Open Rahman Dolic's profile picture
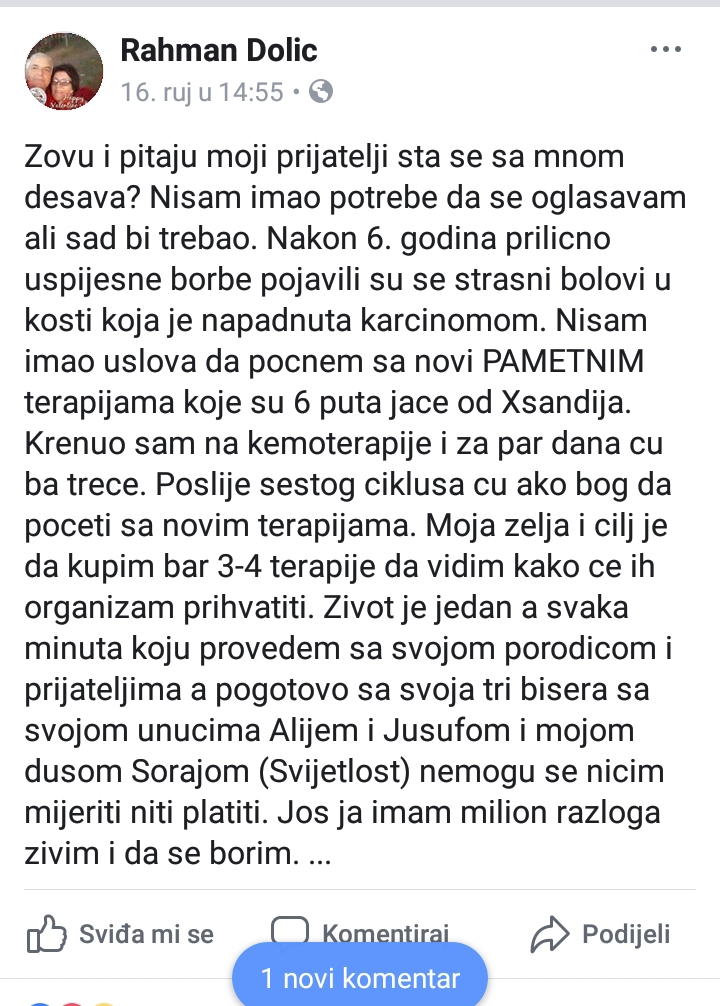 click(x=64, y=68)
